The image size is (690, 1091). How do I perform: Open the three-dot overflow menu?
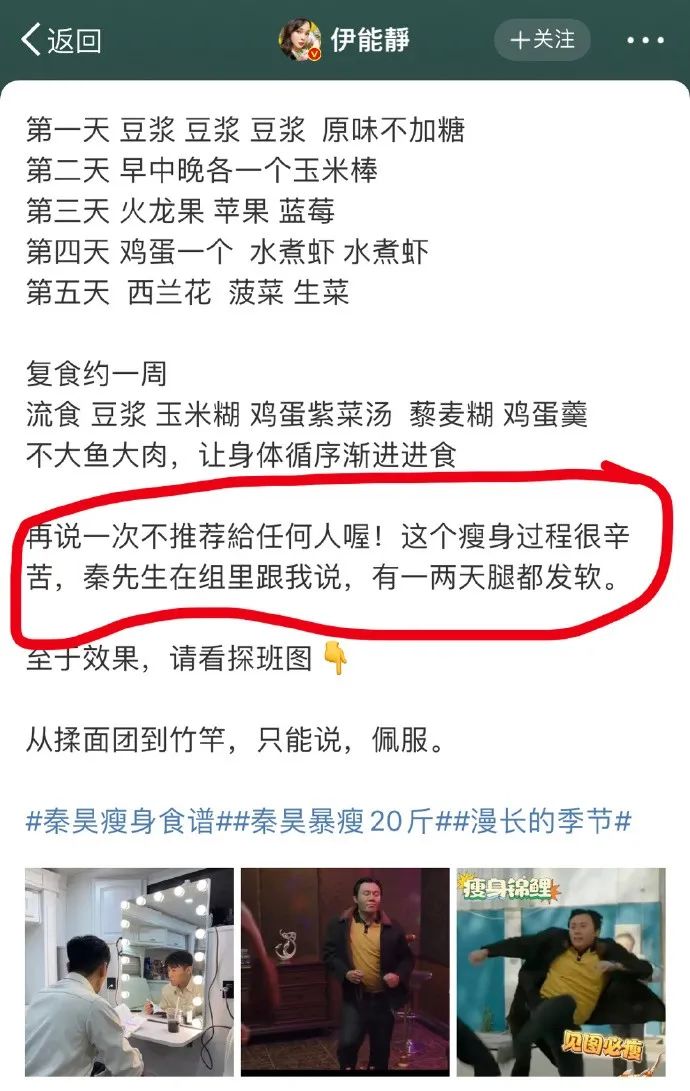pos(645,41)
